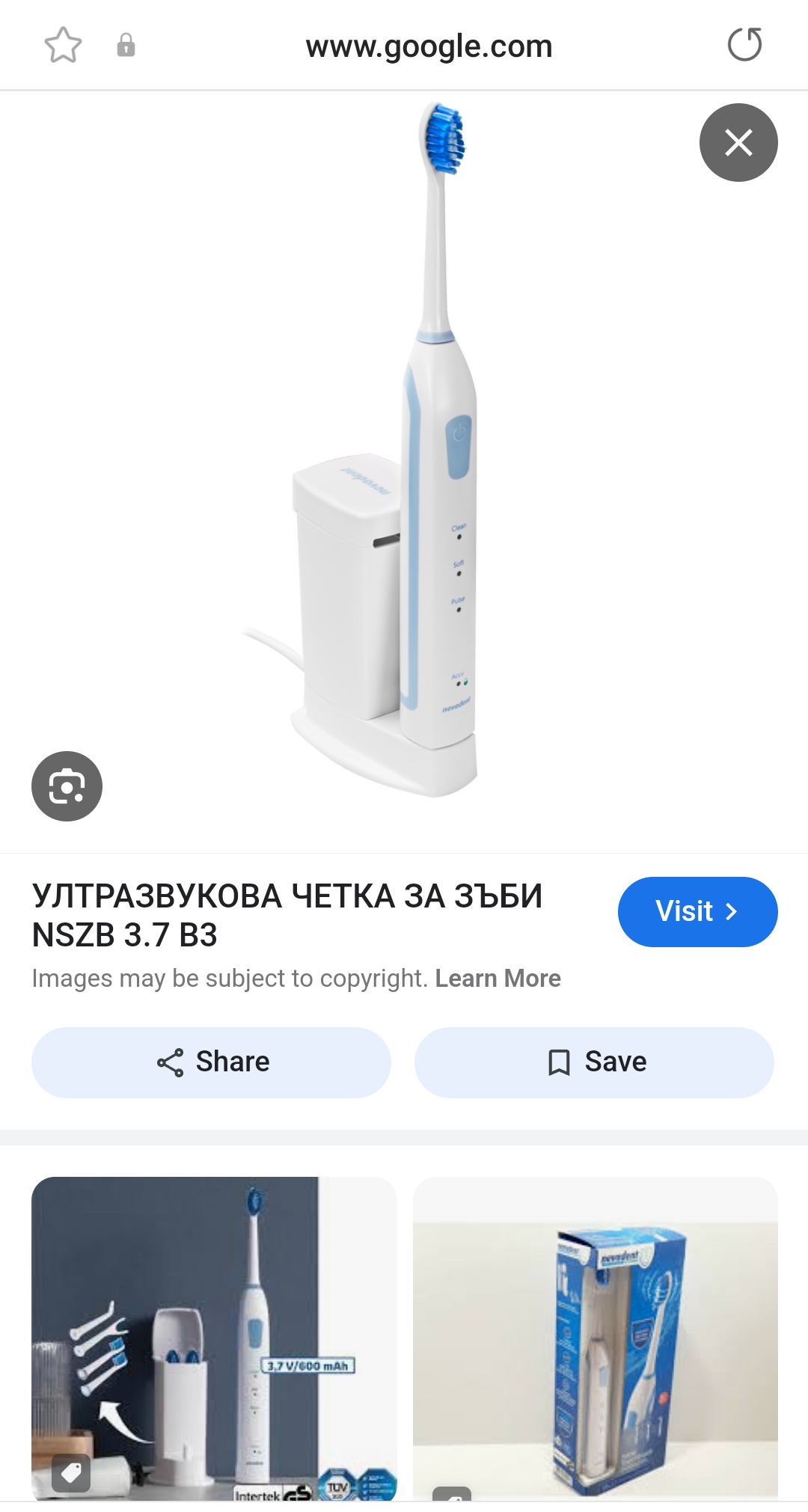Save this image to collections
Image resolution: width=808 pixels, height=1512 pixels.
tap(594, 1062)
